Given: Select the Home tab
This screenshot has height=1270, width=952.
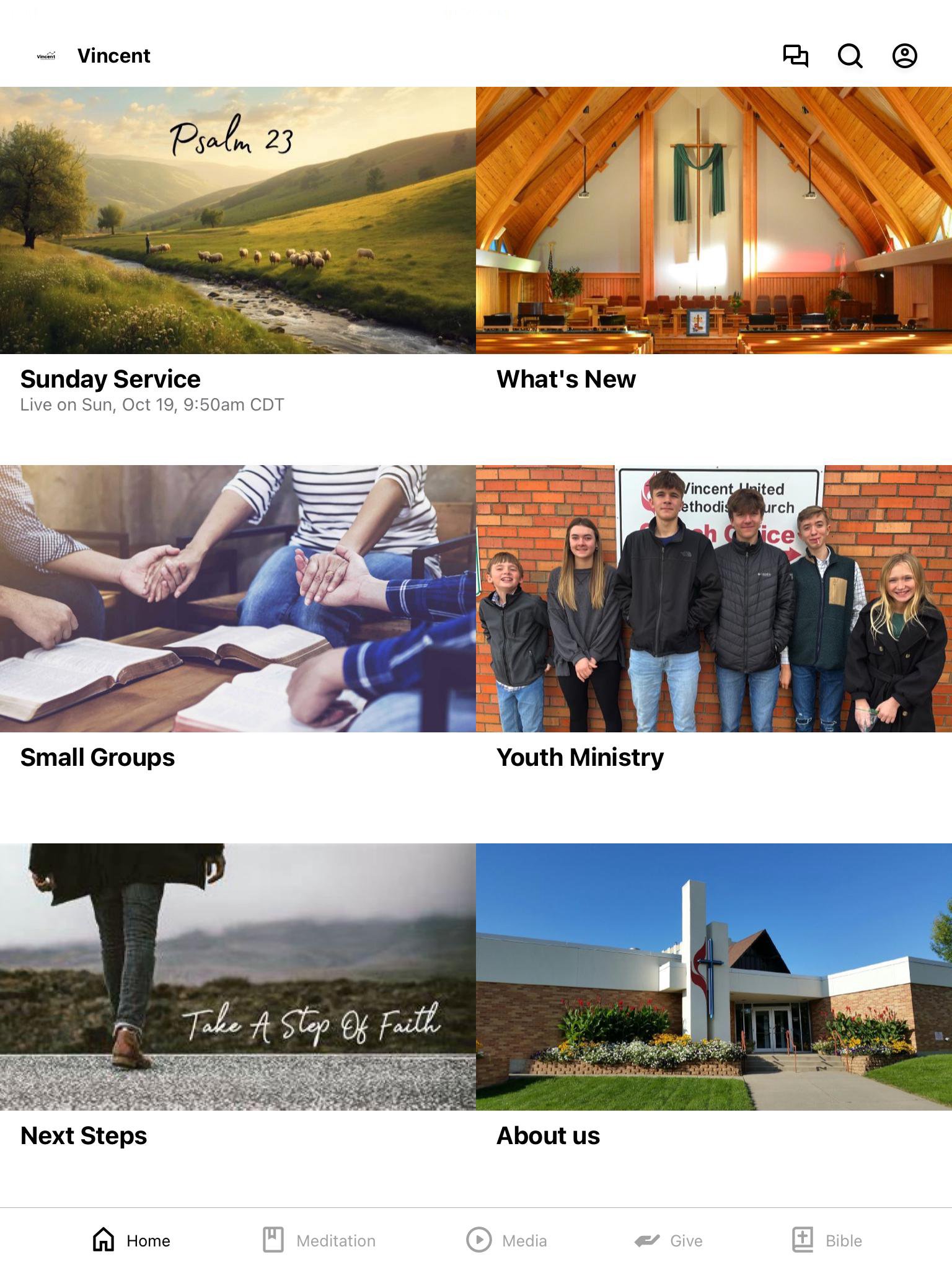Looking at the screenshot, I should pyautogui.click(x=131, y=1240).
